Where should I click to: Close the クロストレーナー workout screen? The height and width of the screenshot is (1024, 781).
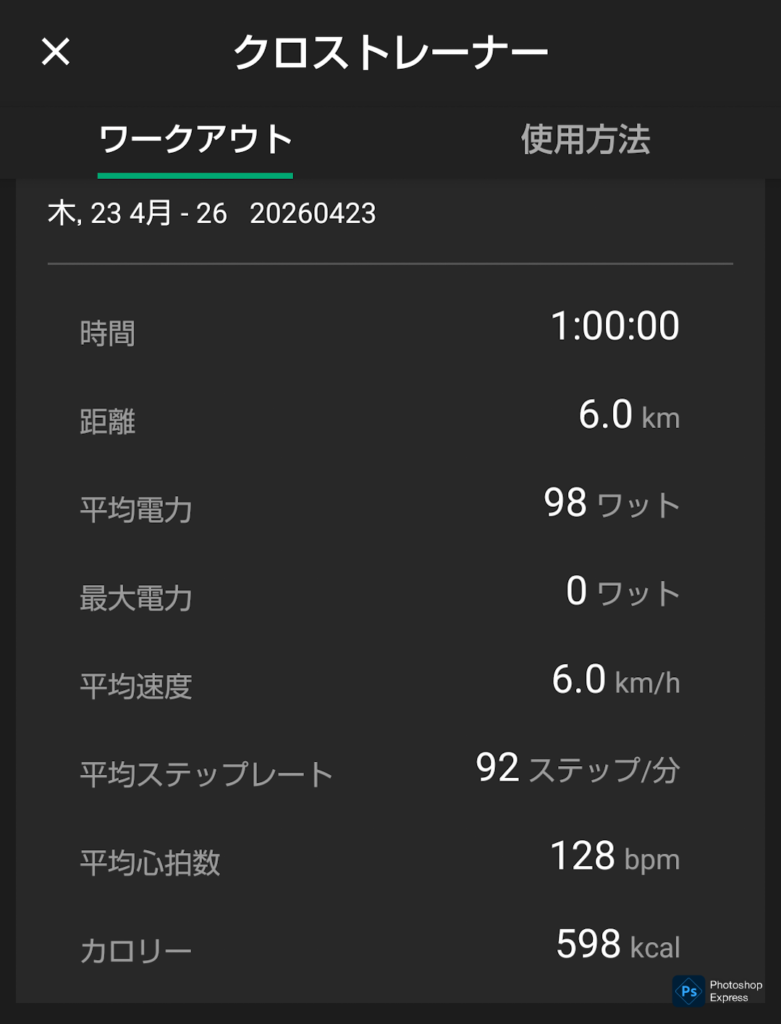[x=55, y=52]
